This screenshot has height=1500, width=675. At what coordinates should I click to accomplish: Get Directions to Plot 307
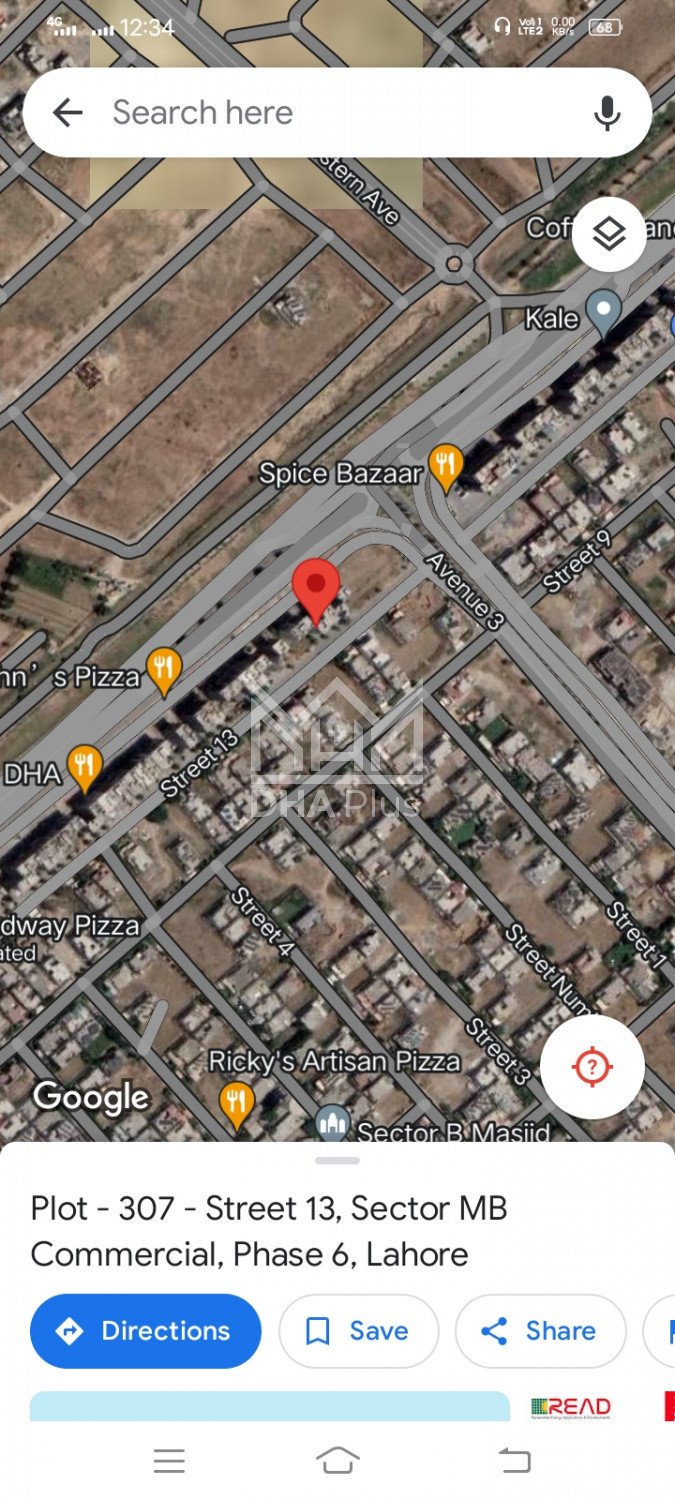coord(146,1331)
